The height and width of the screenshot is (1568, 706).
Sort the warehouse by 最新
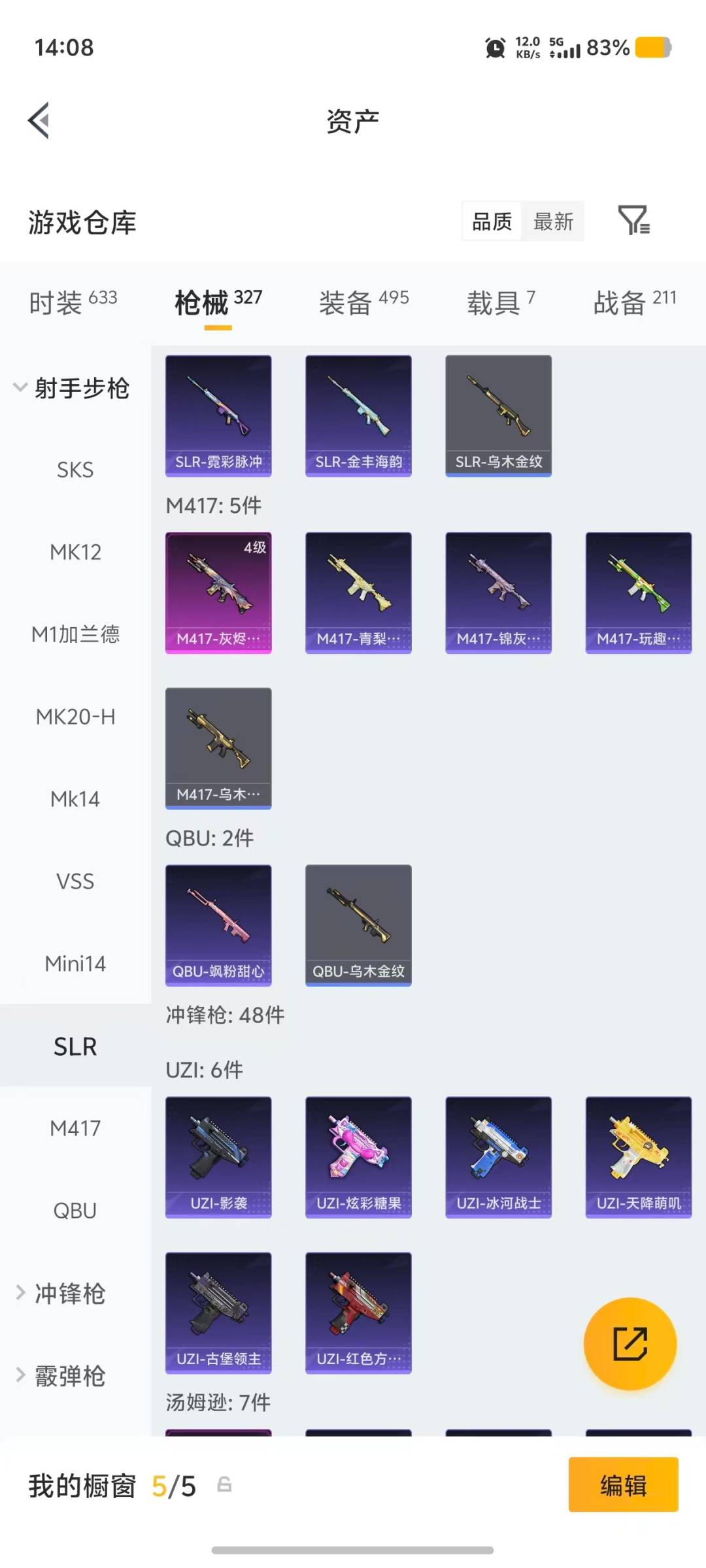553,221
